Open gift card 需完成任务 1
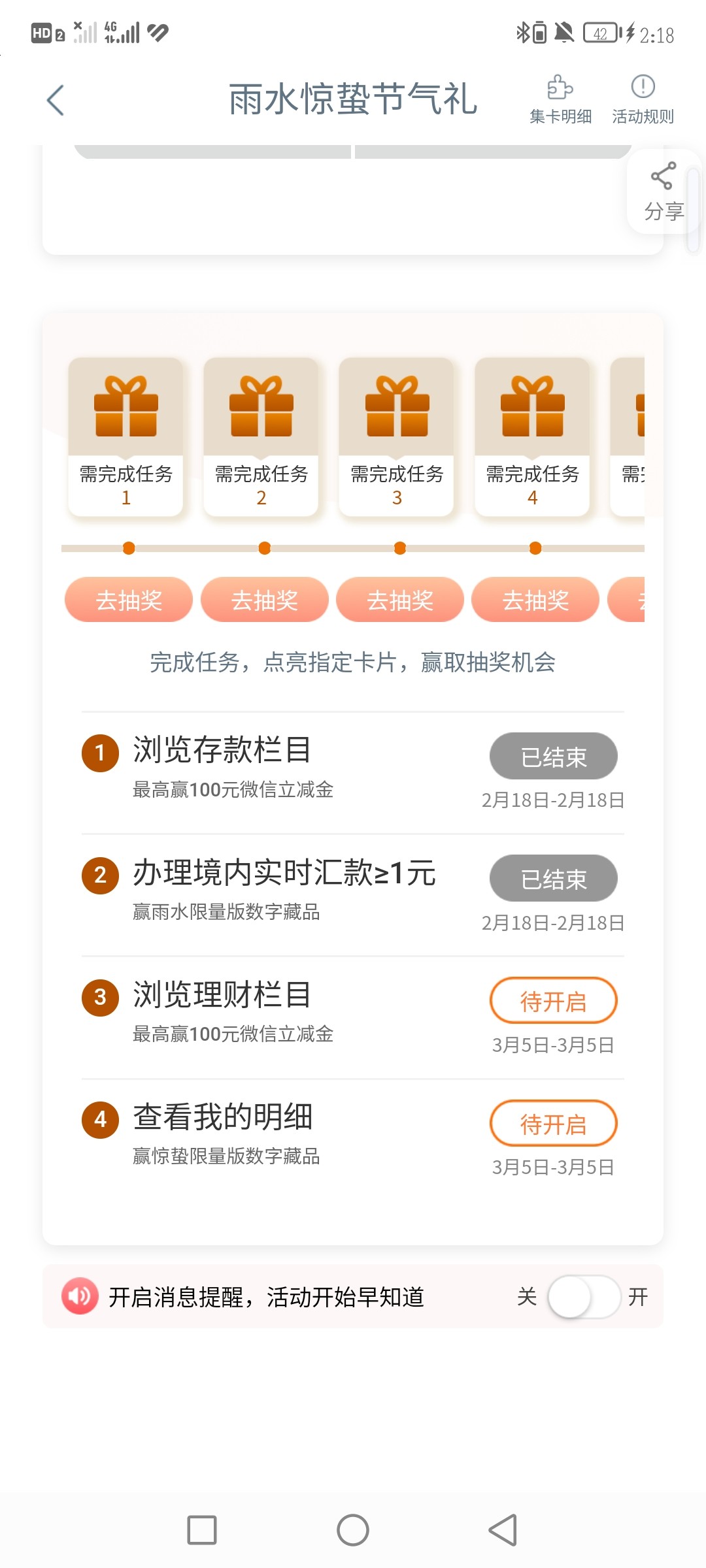This screenshot has width=706, height=1568. pyautogui.click(x=126, y=436)
